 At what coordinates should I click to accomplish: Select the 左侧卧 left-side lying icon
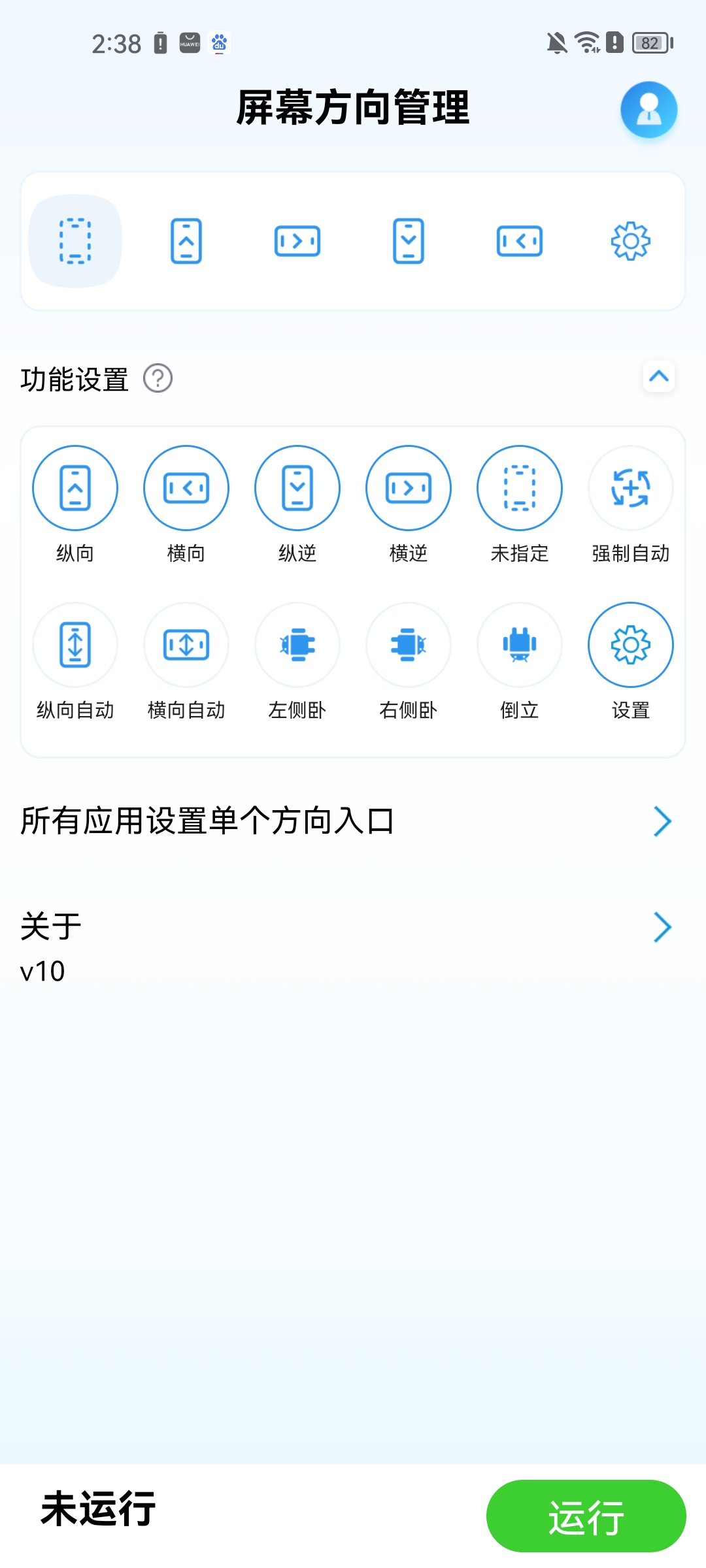(297, 644)
